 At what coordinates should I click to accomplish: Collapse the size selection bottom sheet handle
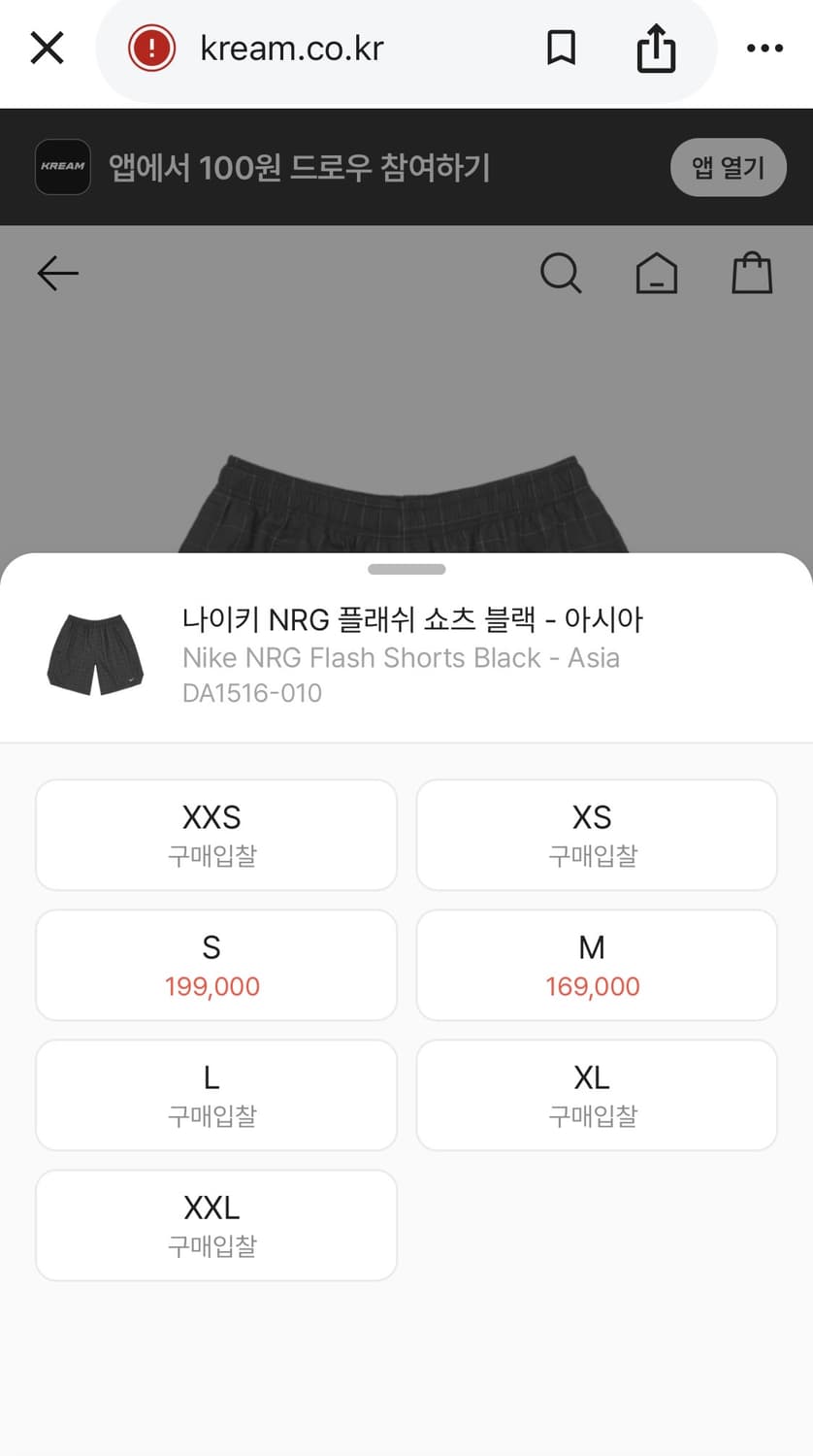(406, 569)
